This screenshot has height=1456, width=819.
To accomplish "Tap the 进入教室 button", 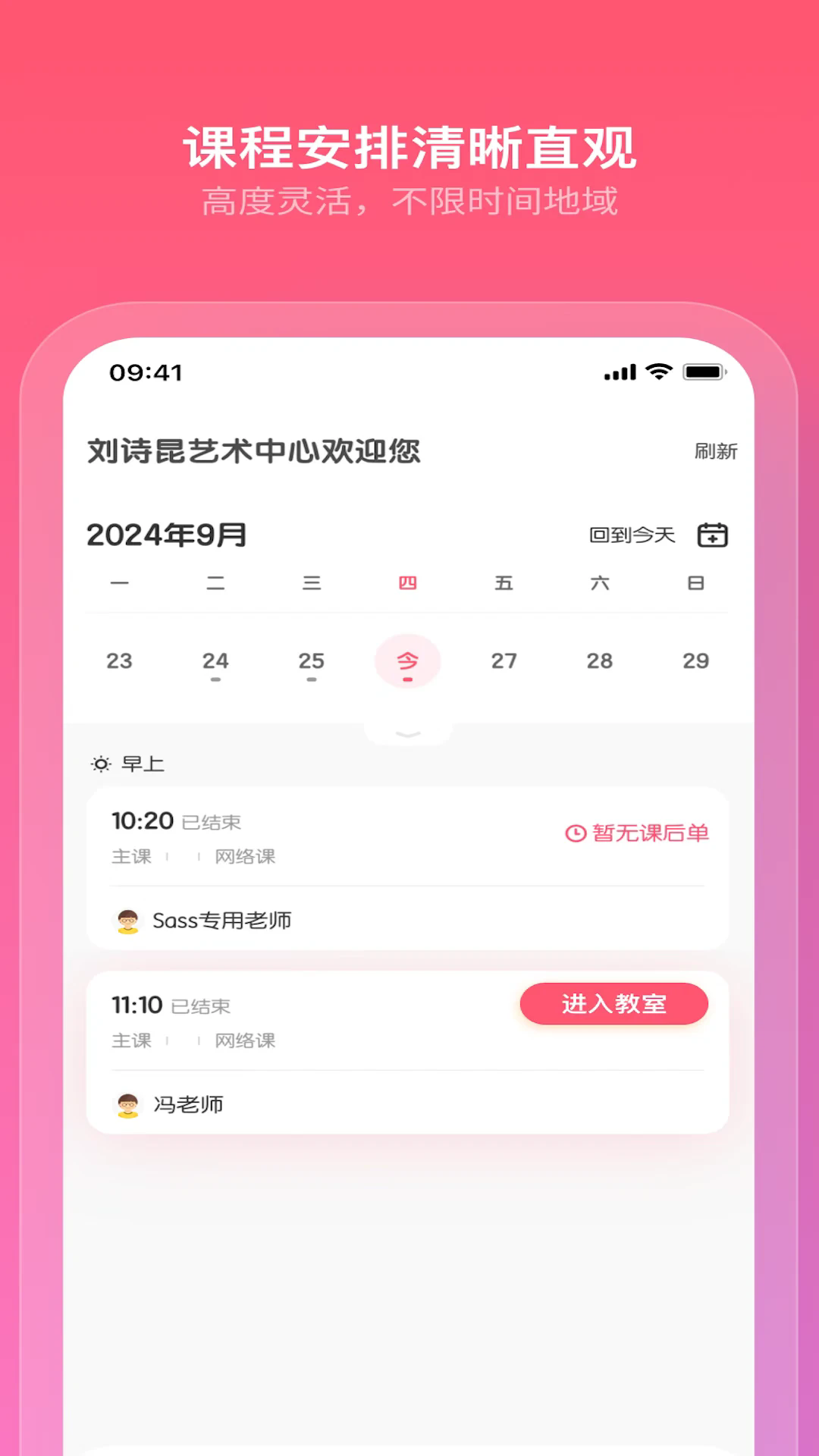I will coord(613,1003).
